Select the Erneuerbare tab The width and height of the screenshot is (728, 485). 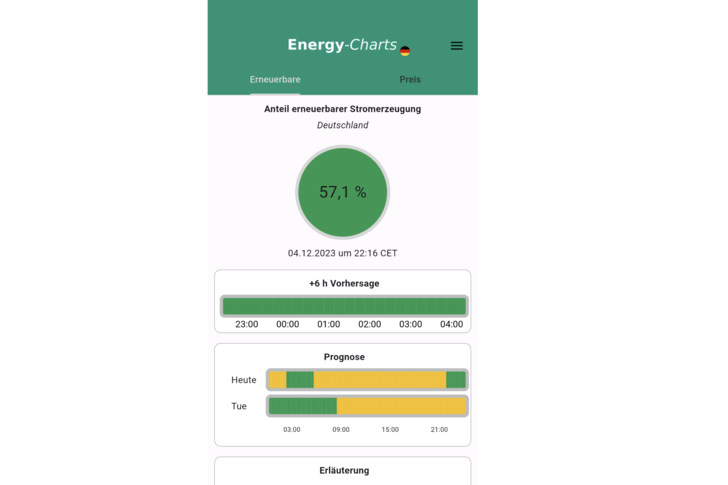(275, 79)
